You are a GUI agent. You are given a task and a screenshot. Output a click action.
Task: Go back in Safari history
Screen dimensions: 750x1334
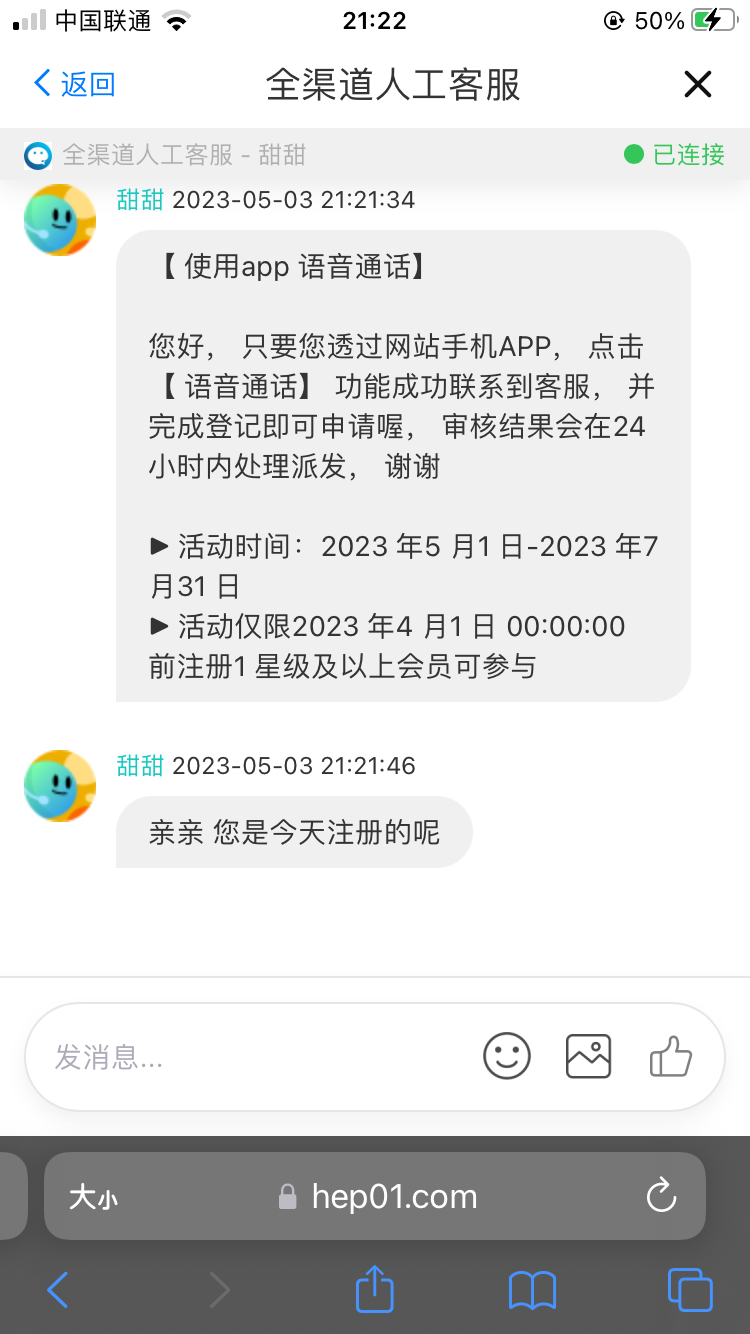pyautogui.click(x=58, y=1290)
